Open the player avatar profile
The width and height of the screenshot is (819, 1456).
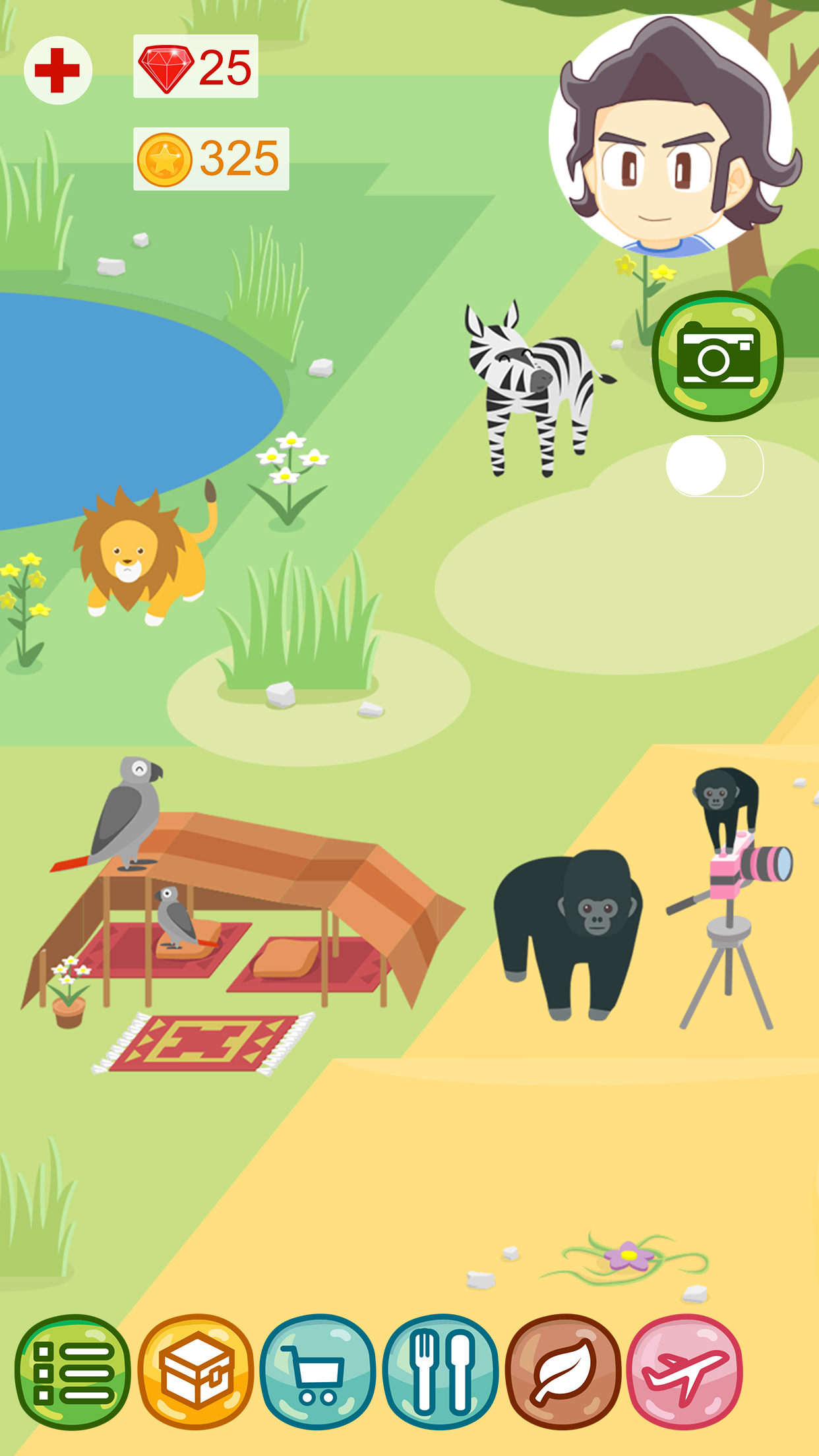click(671, 136)
